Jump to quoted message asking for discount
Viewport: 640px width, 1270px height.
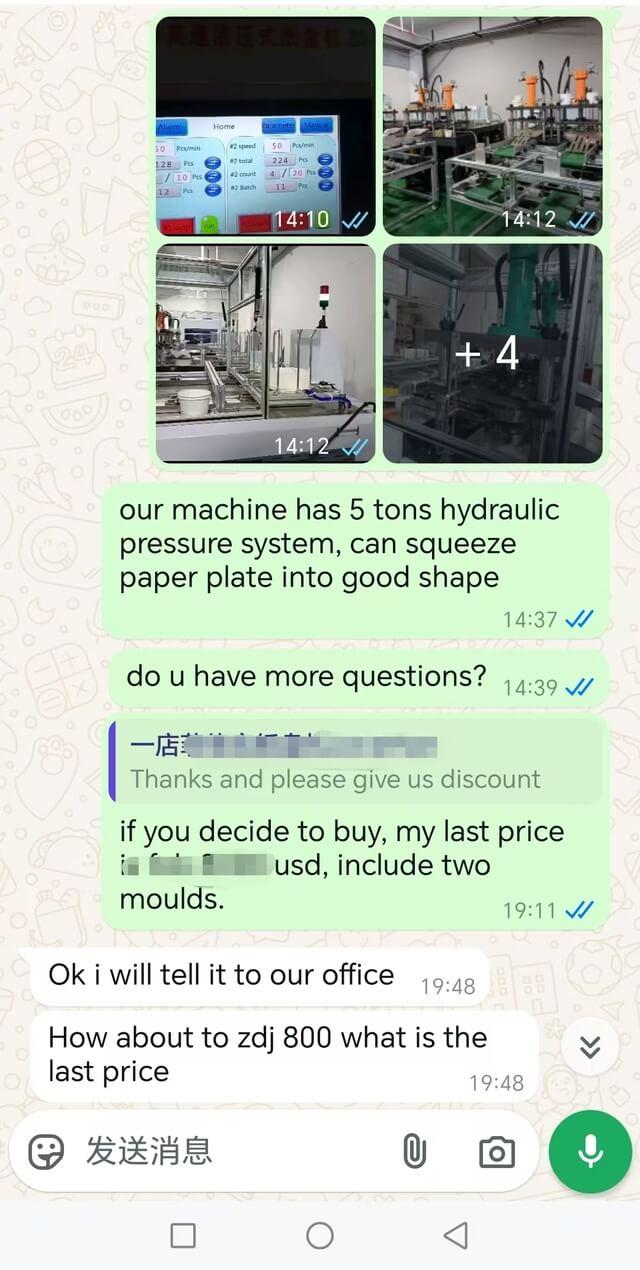pyautogui.click(x=355, y=764)
